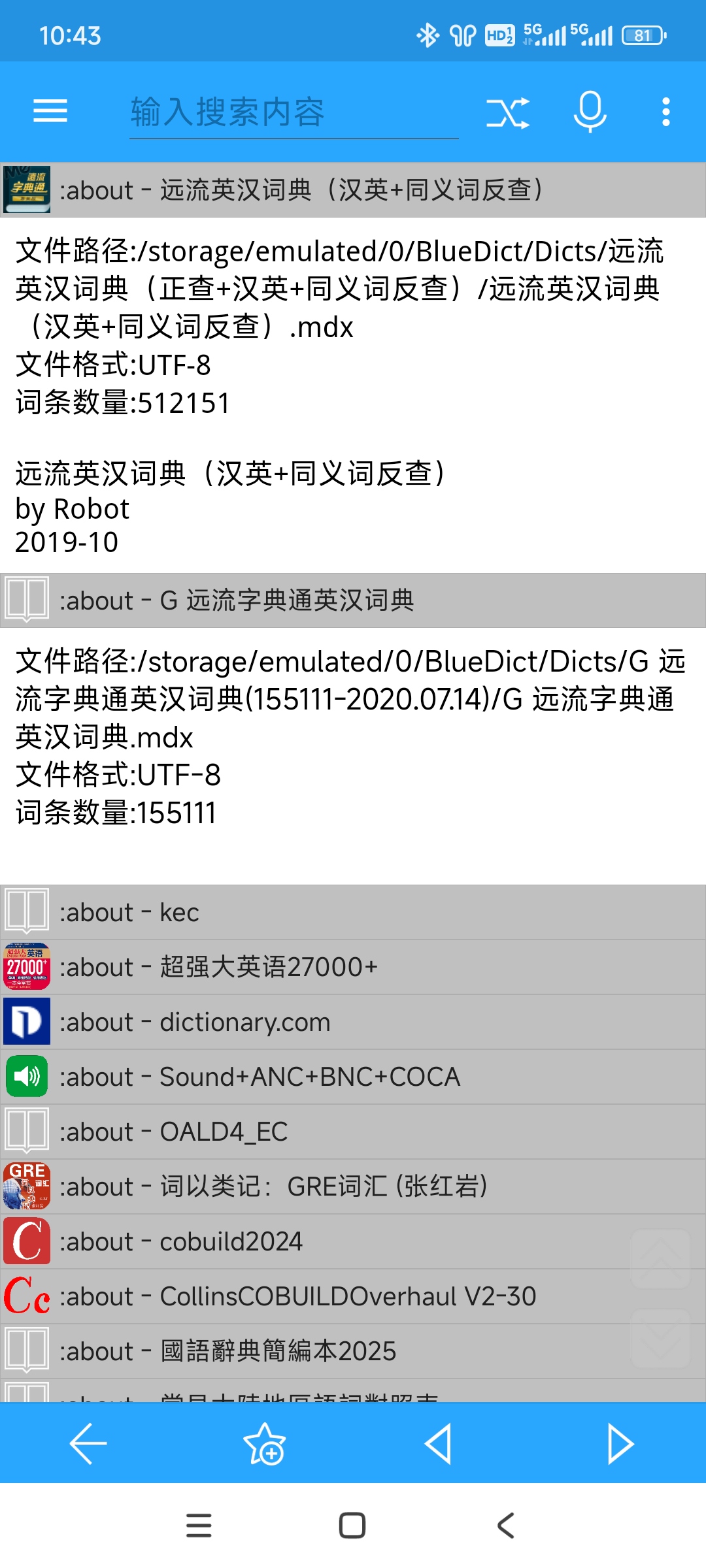Open the overflow menu
706x1568 pixels.
pyautogui.click(x=665, y=112)
